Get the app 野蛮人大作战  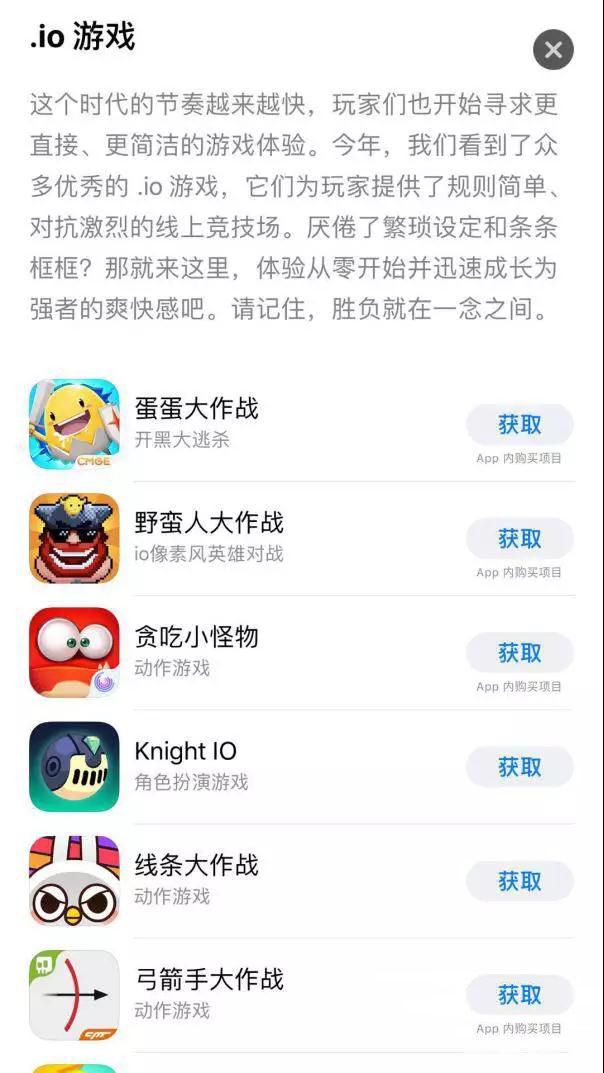tap(519, 539)
